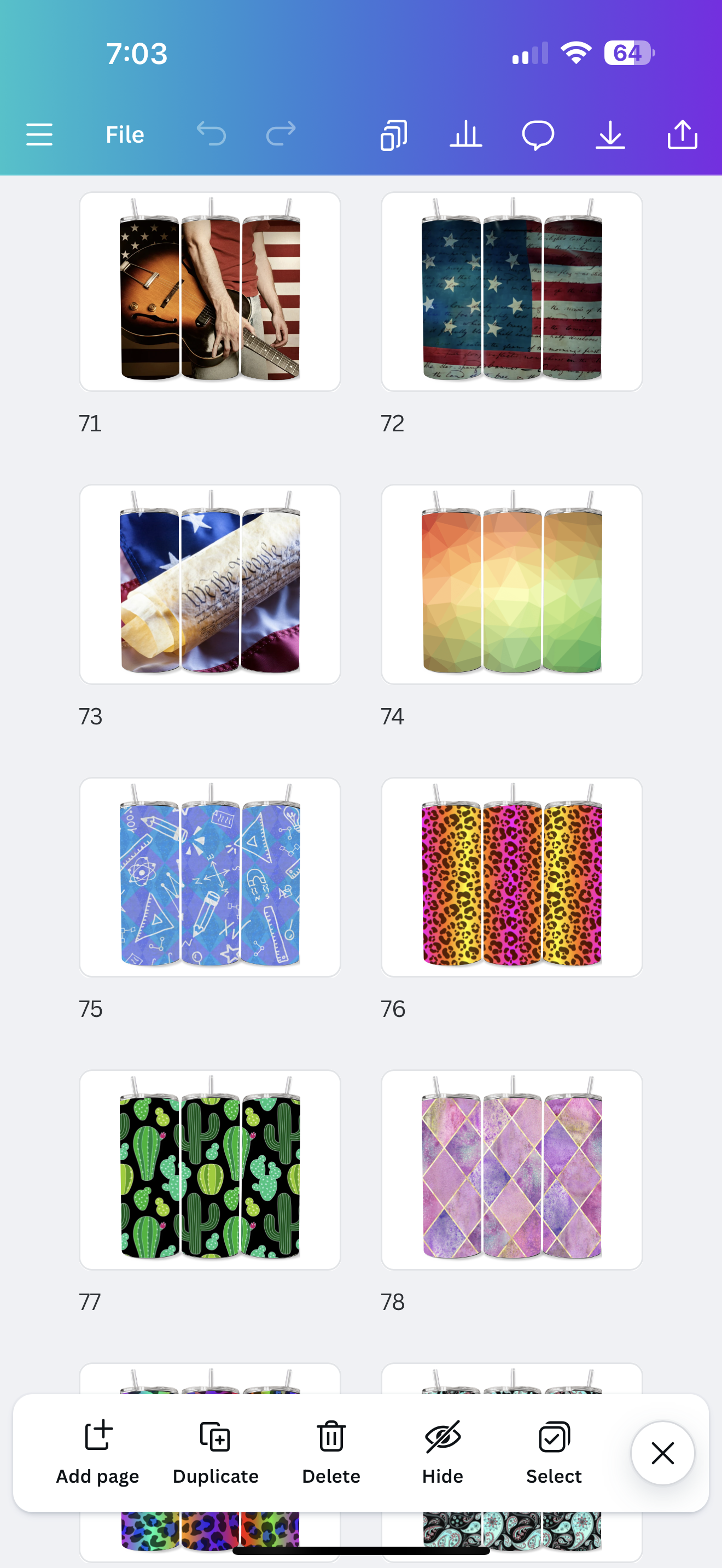Screen dimensions: 722x1568
Task: Delete the selected page
Action: coord(331,1452)
